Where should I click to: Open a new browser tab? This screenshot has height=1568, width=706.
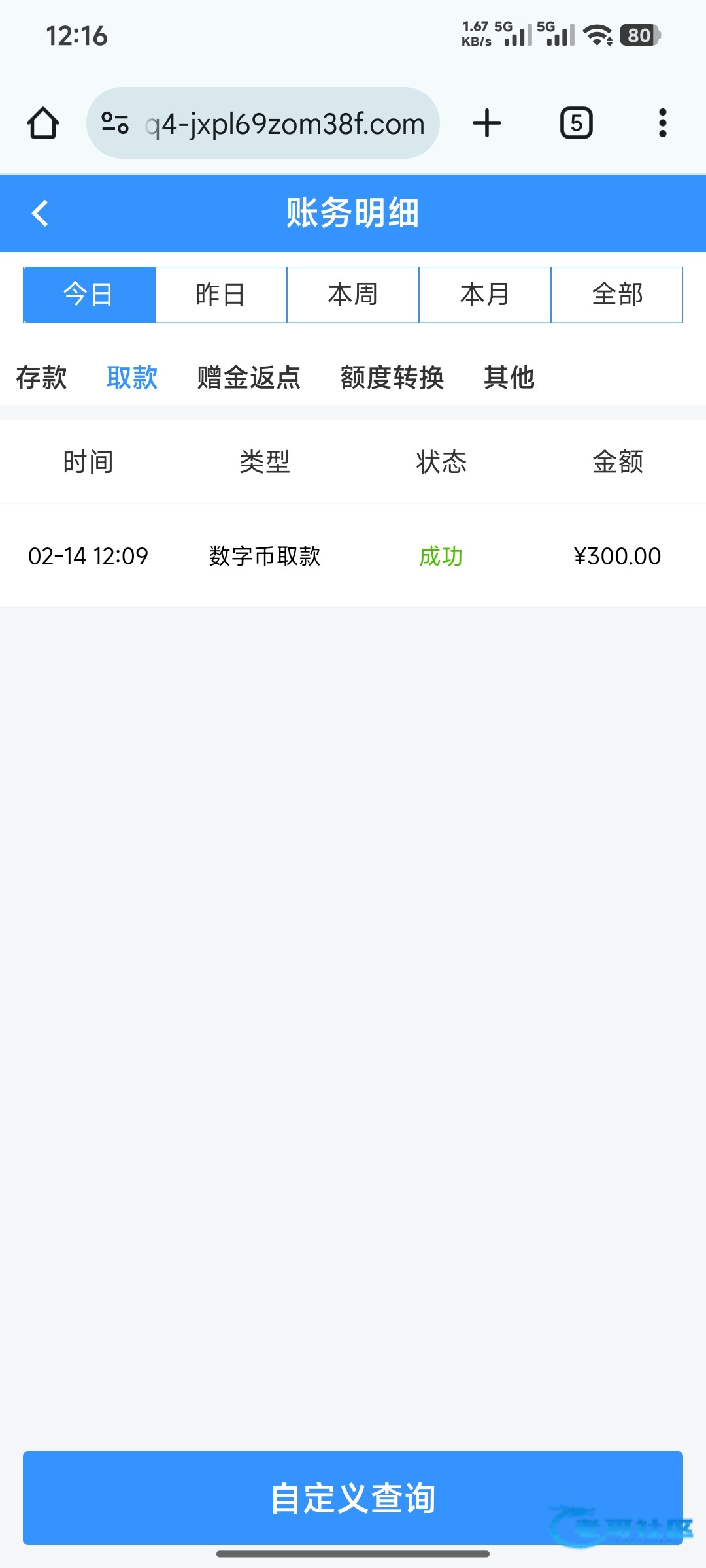click(x=487, y=123)
